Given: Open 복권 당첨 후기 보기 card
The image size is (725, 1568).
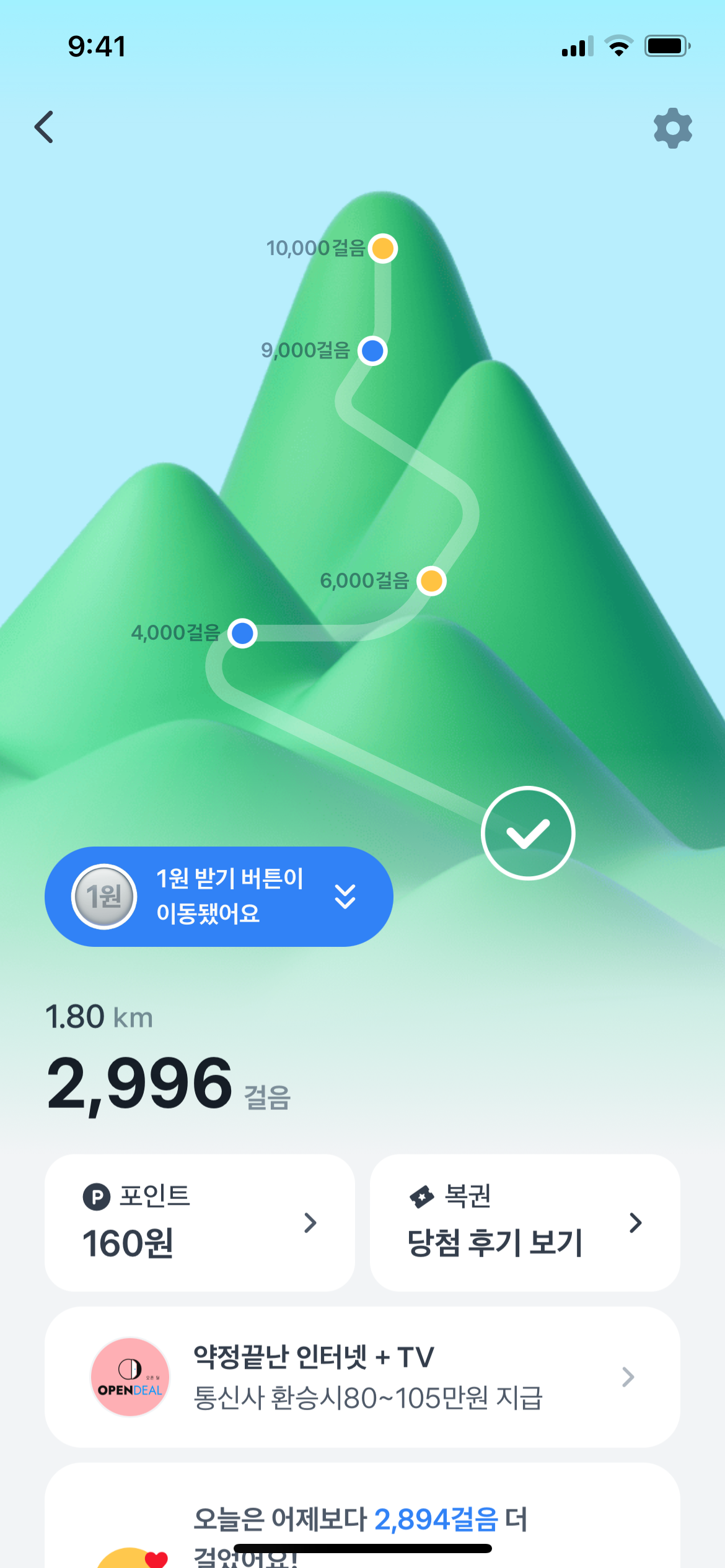Looking at the screenshot, I should pos(524,1222).
